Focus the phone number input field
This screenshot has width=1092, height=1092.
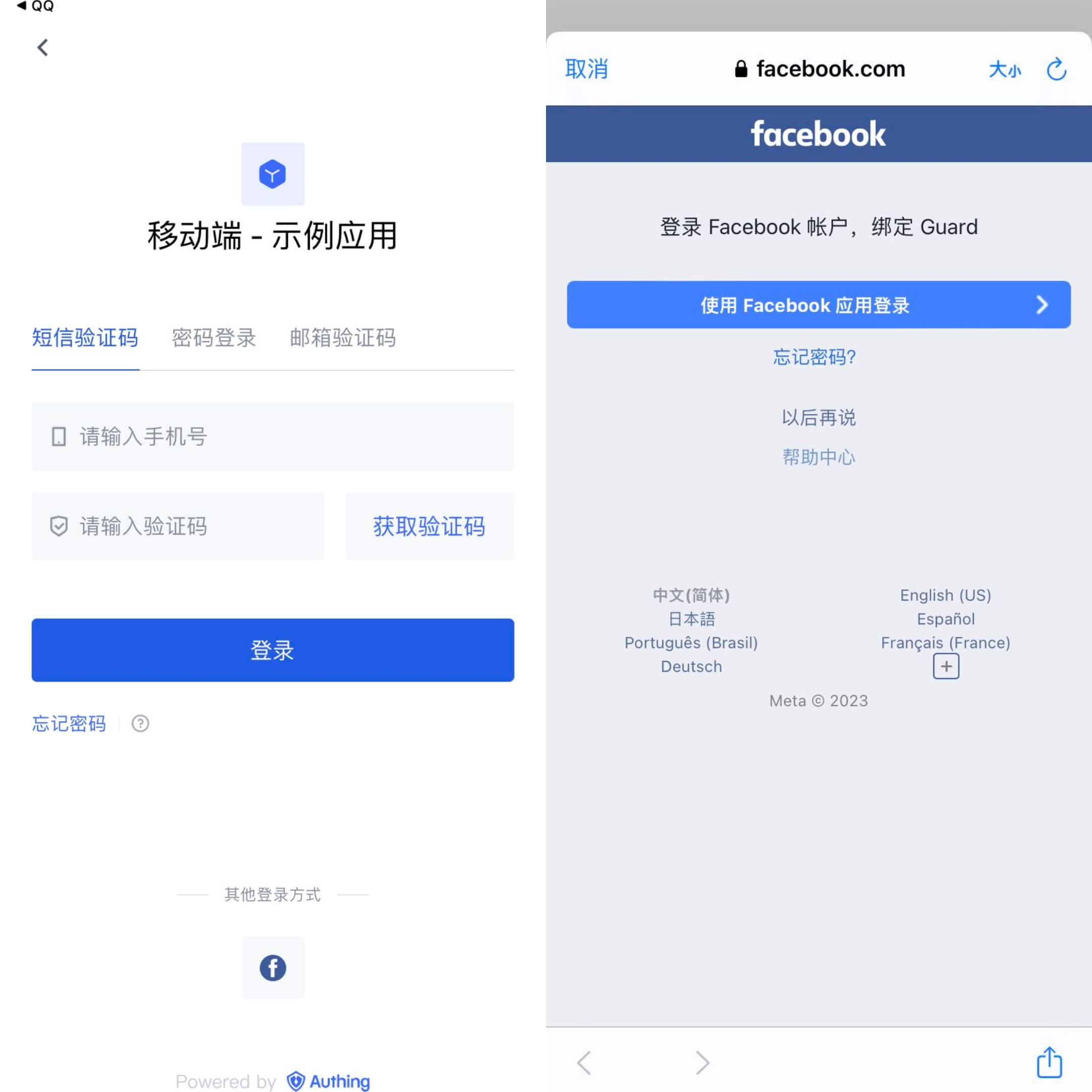click(x=272, y=436)
